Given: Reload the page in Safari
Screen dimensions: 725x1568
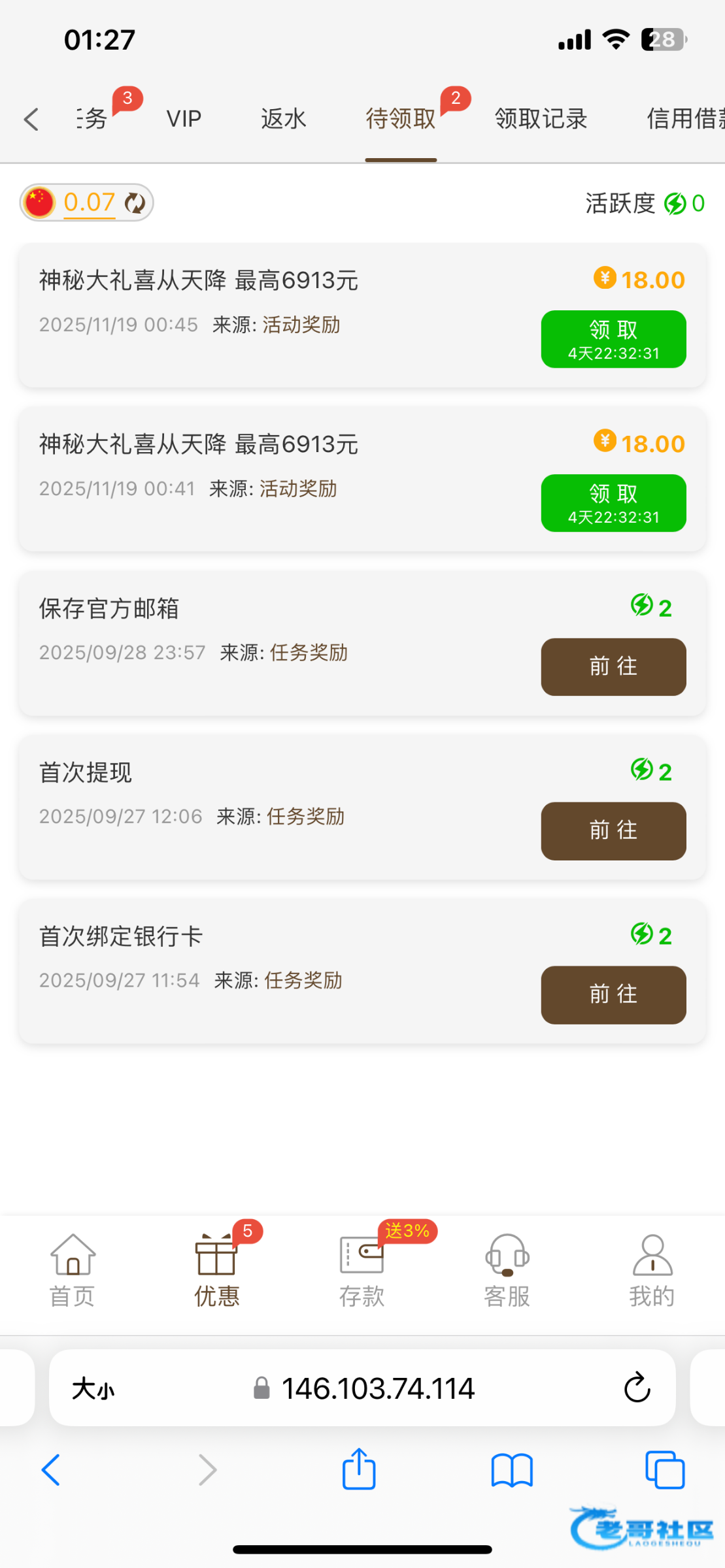Looking at the screenshot, I should tap(637, 1388).
